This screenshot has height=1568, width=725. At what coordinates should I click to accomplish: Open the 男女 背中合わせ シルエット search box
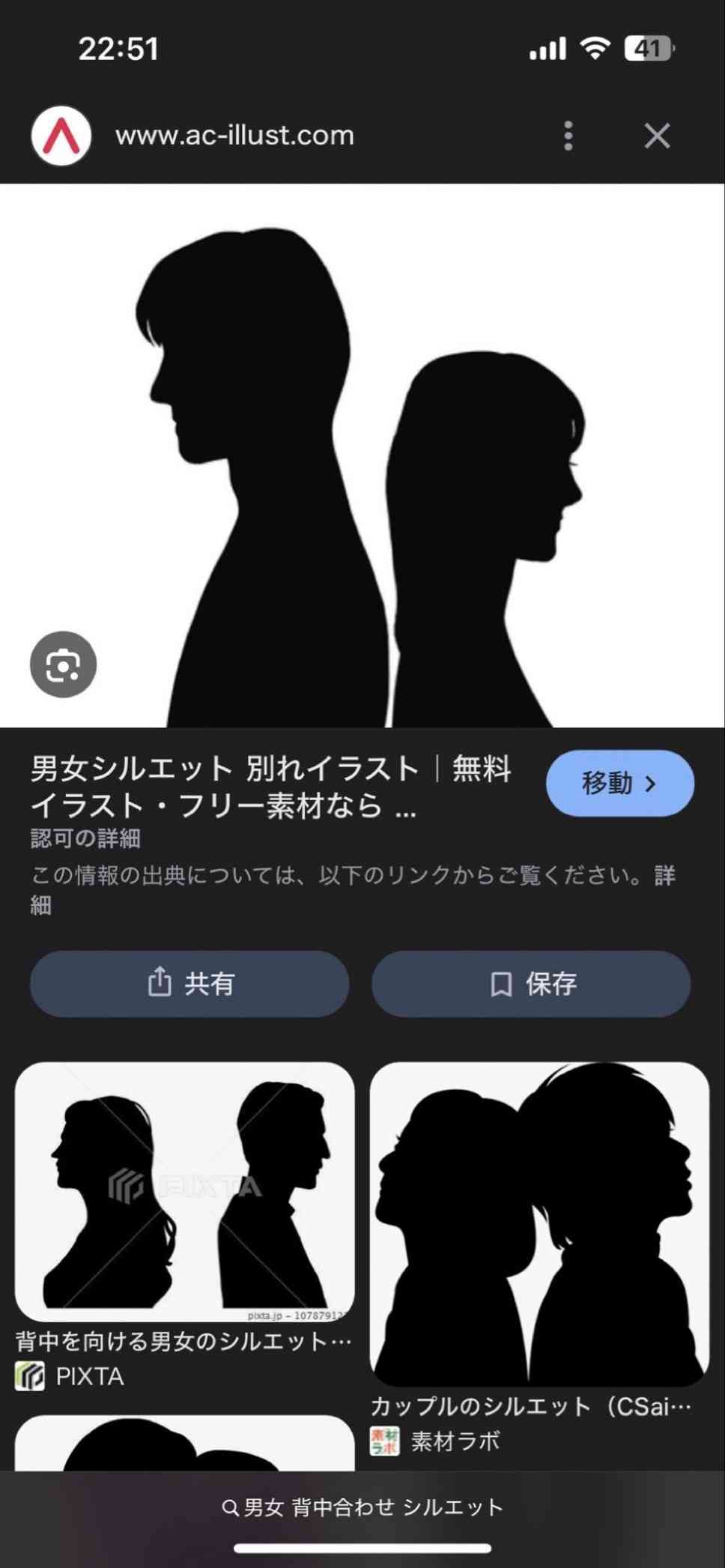(x=362, y=1507)
